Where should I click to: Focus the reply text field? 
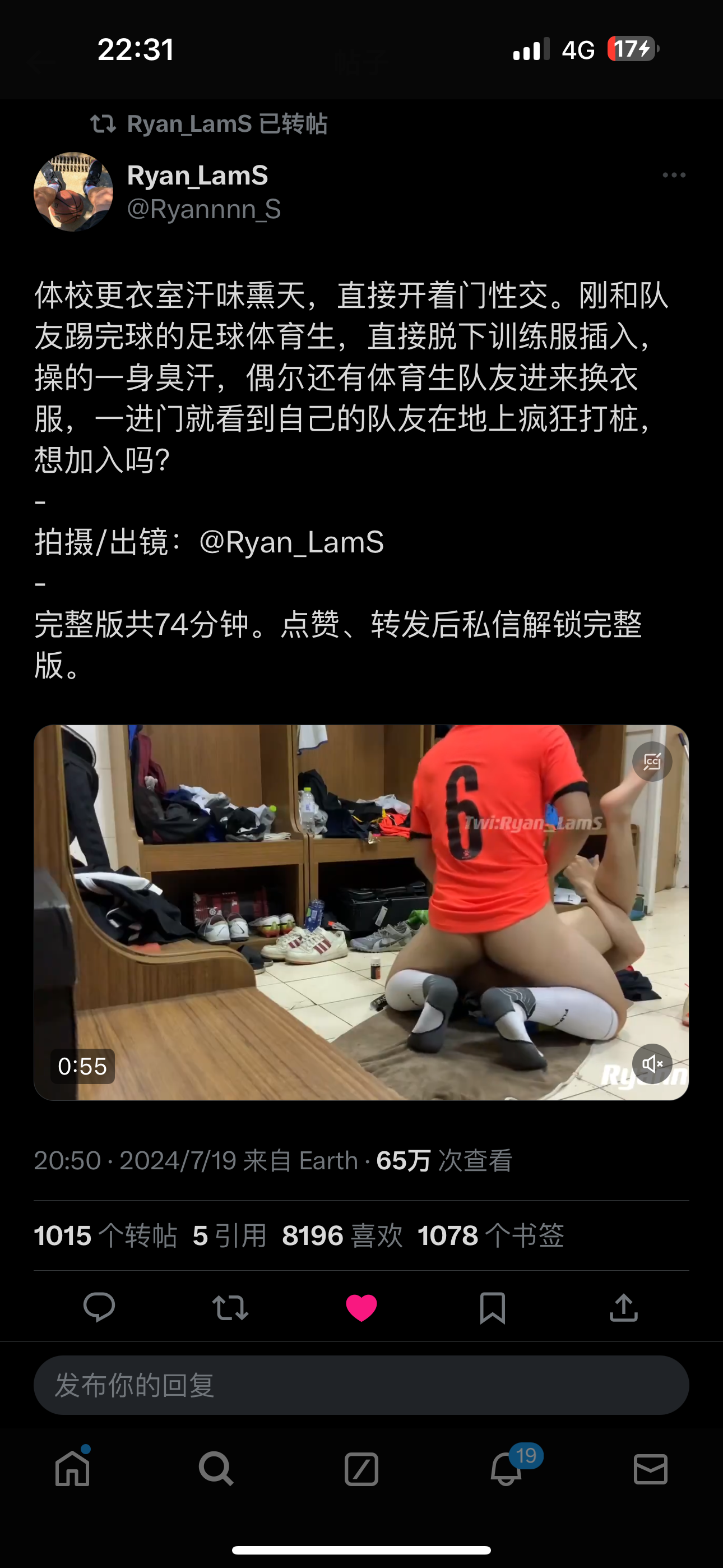[x=361, y=1385]
